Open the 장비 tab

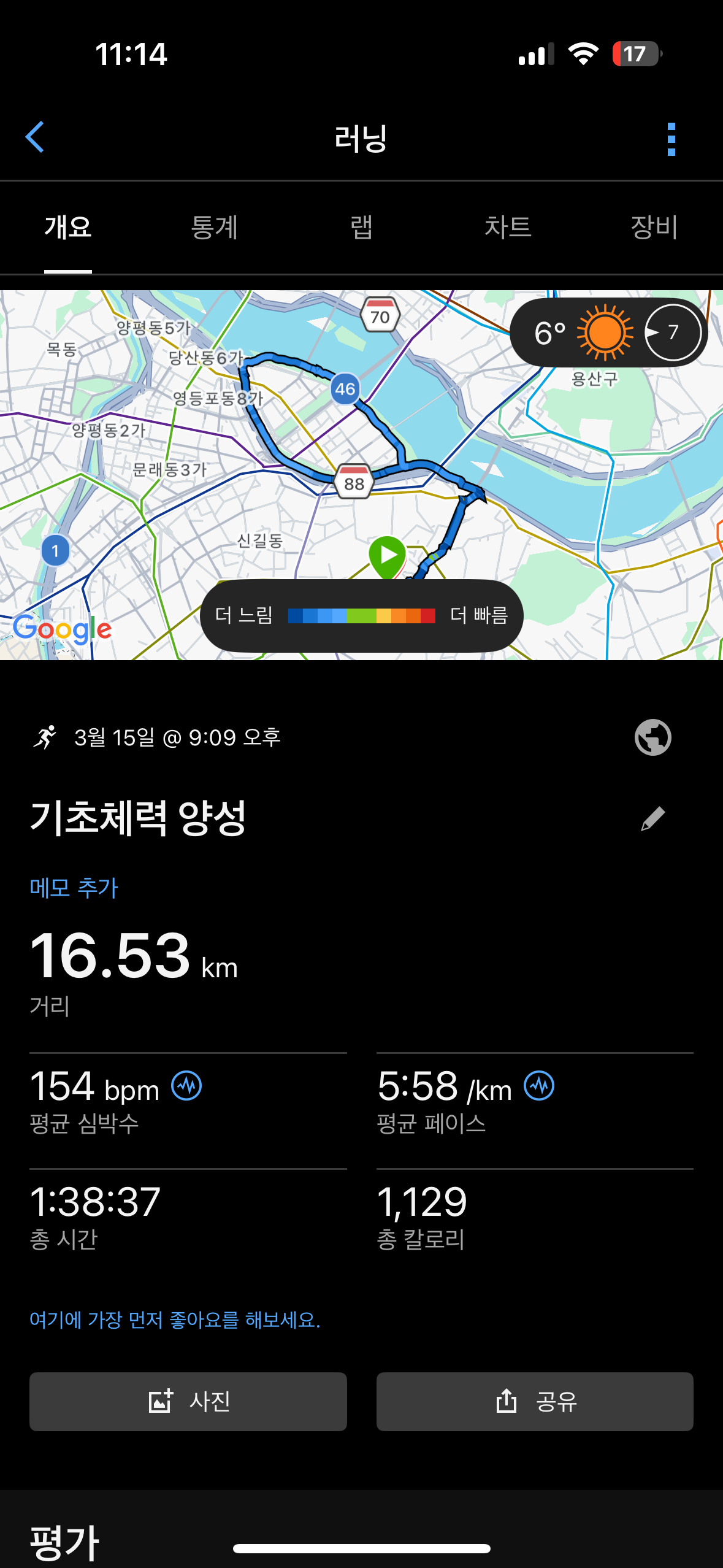654,228
